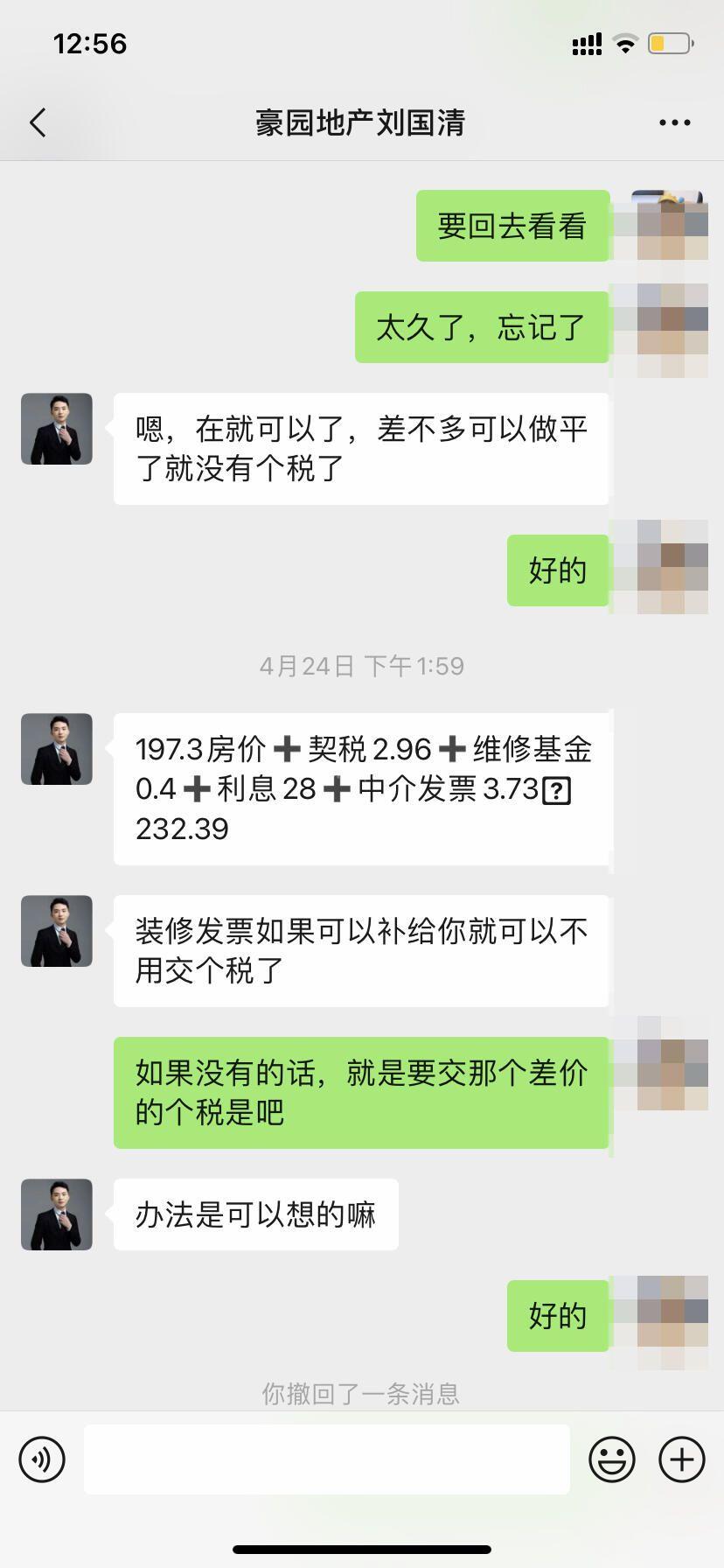Open chat info via the three-dot menu
The width and height of the screenshot is (724, 1568).
click(674, 123)
